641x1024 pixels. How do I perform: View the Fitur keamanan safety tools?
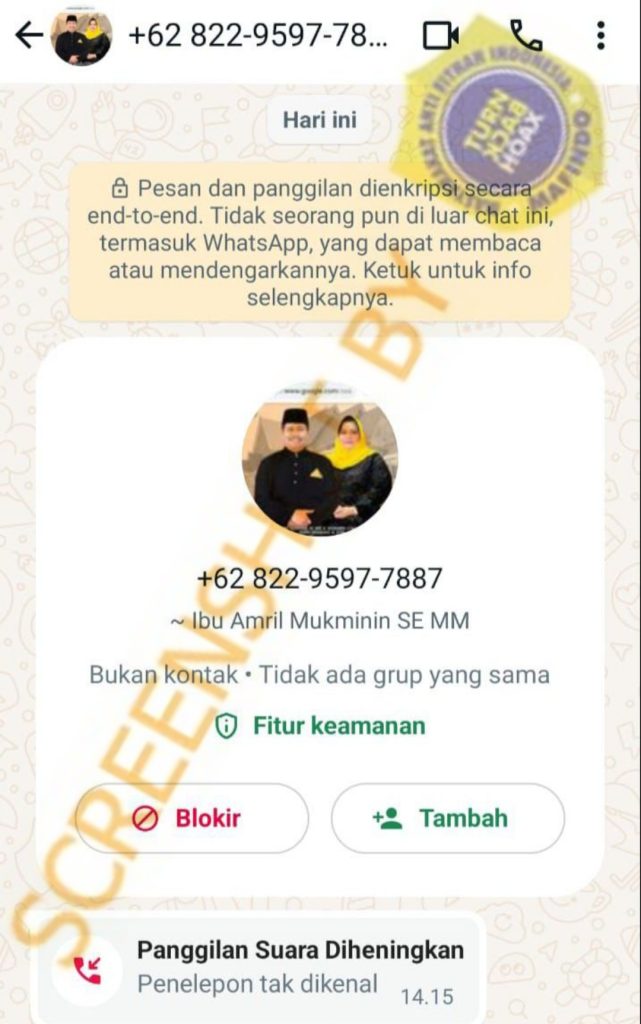point(320,726)
